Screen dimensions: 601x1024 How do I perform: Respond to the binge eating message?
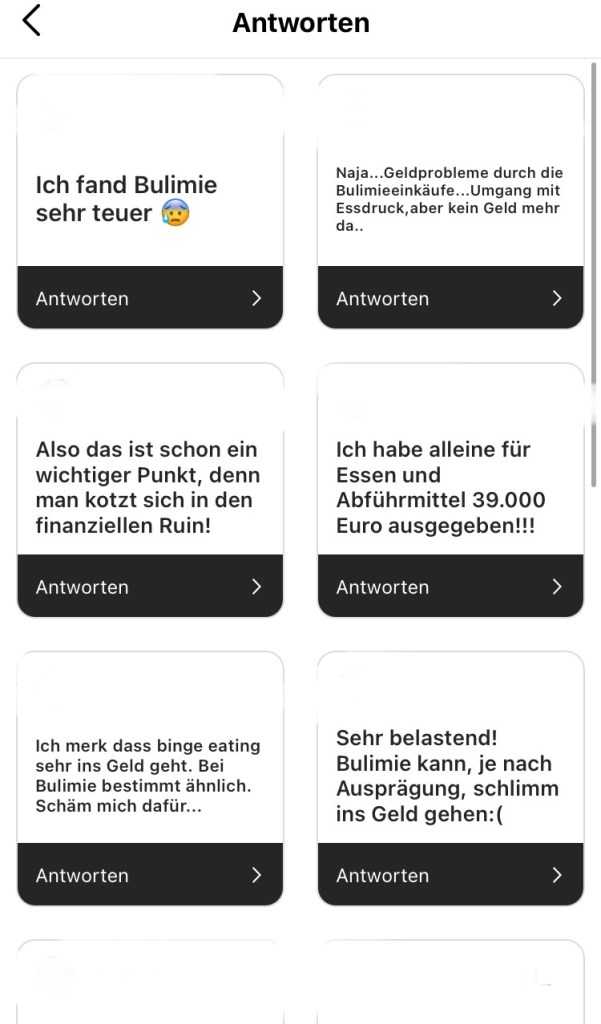150,875
